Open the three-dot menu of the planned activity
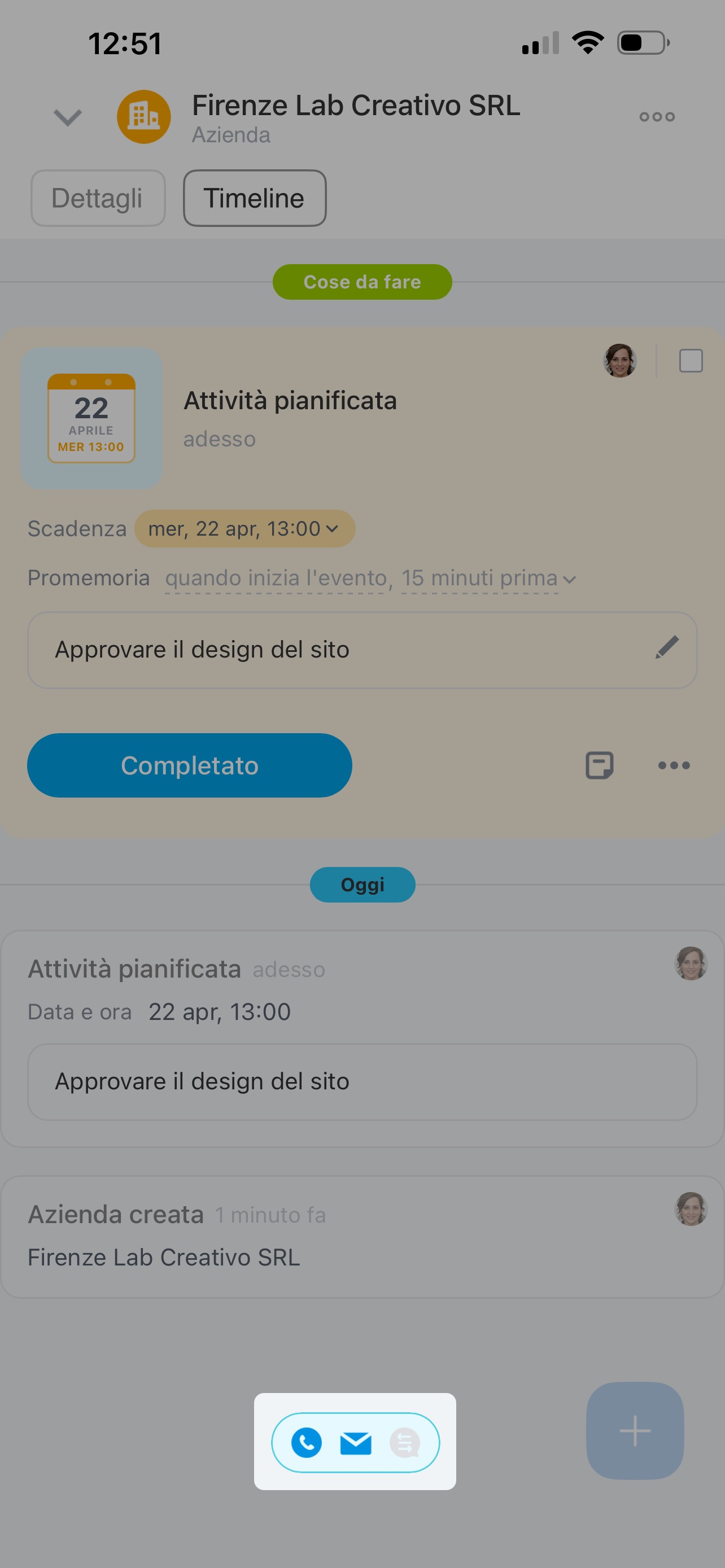This screenshot has width=725, height=1568. pos(674,766)
